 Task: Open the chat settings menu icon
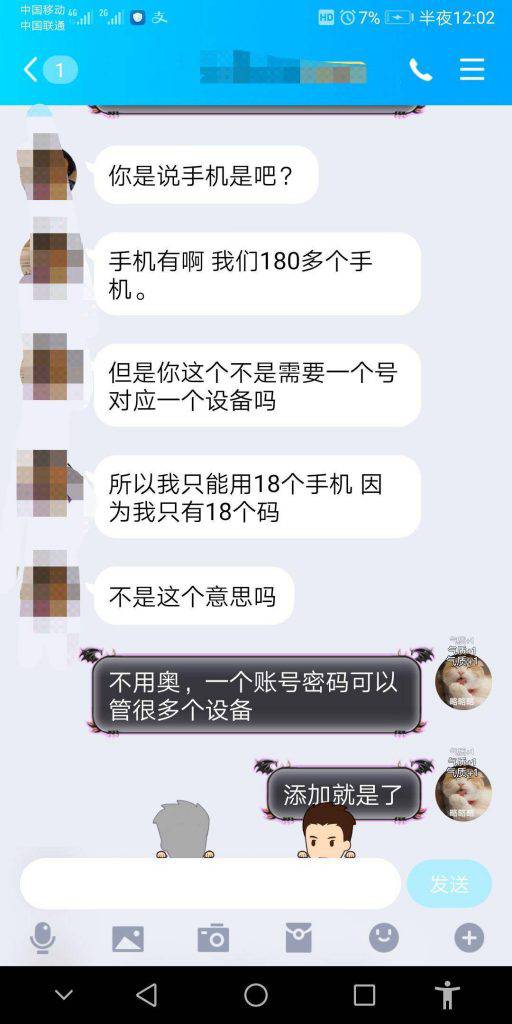[472, 69]
